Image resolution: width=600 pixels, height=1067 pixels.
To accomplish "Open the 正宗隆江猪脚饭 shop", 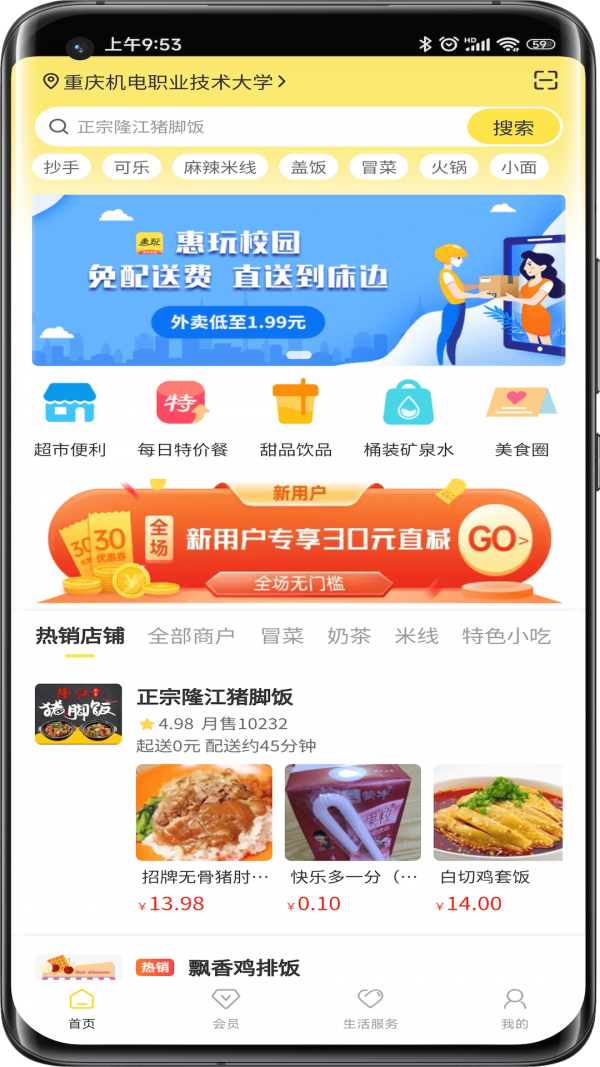I will 215,697.
